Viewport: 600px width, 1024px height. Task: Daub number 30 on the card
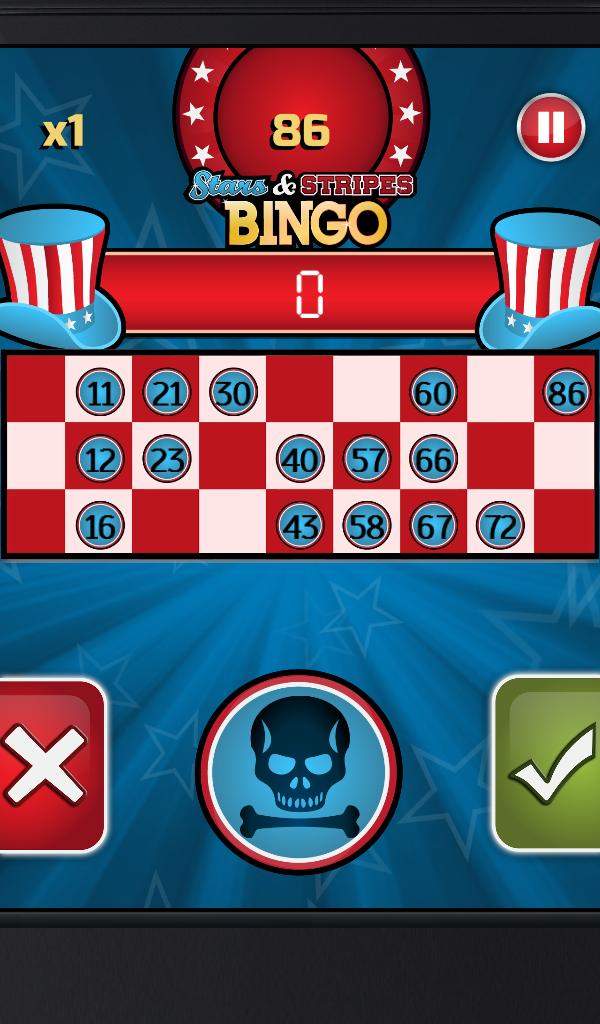coord(233,393)
